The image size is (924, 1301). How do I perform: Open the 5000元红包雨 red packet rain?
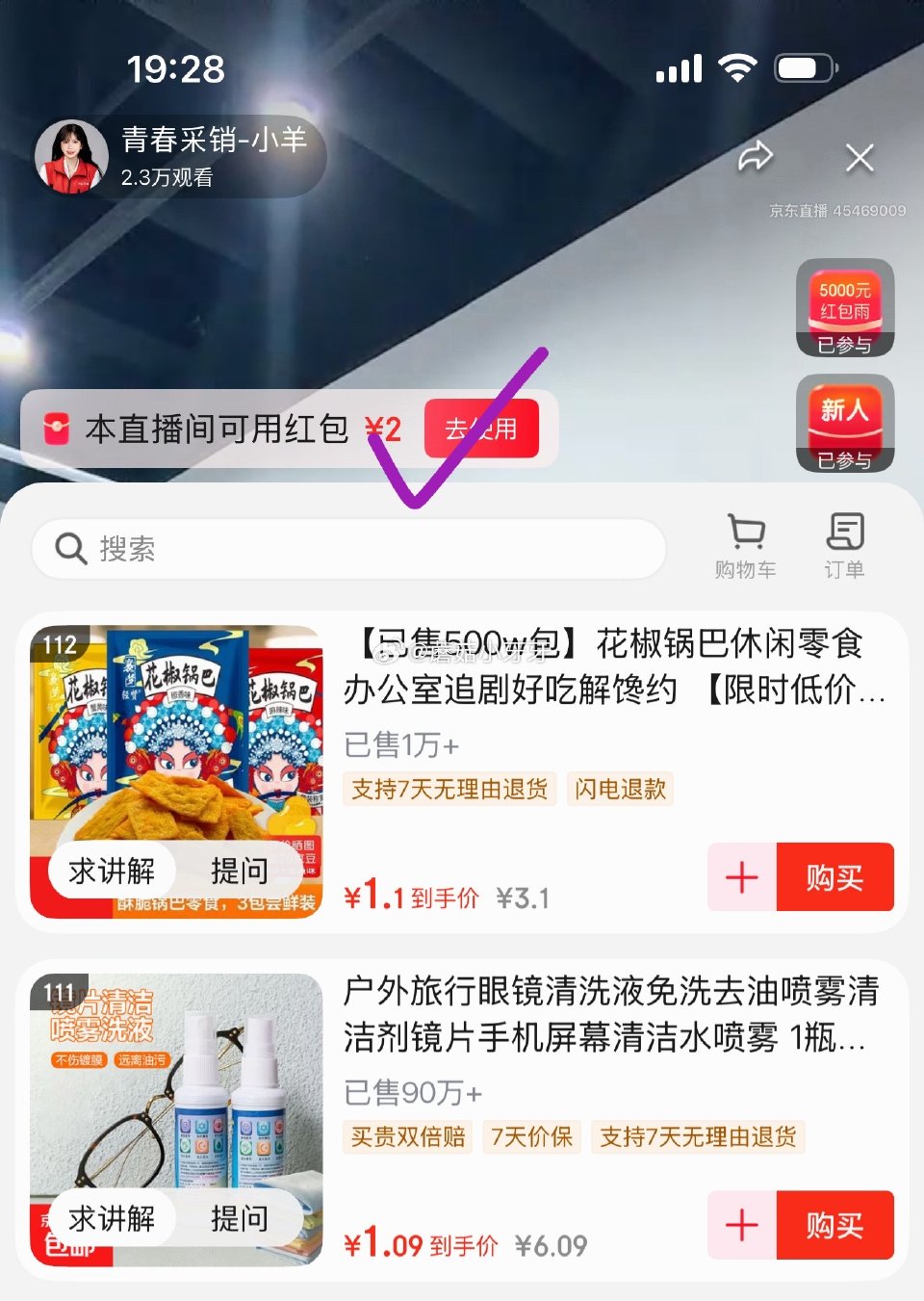pyautogui.click(x=845, y=301)
